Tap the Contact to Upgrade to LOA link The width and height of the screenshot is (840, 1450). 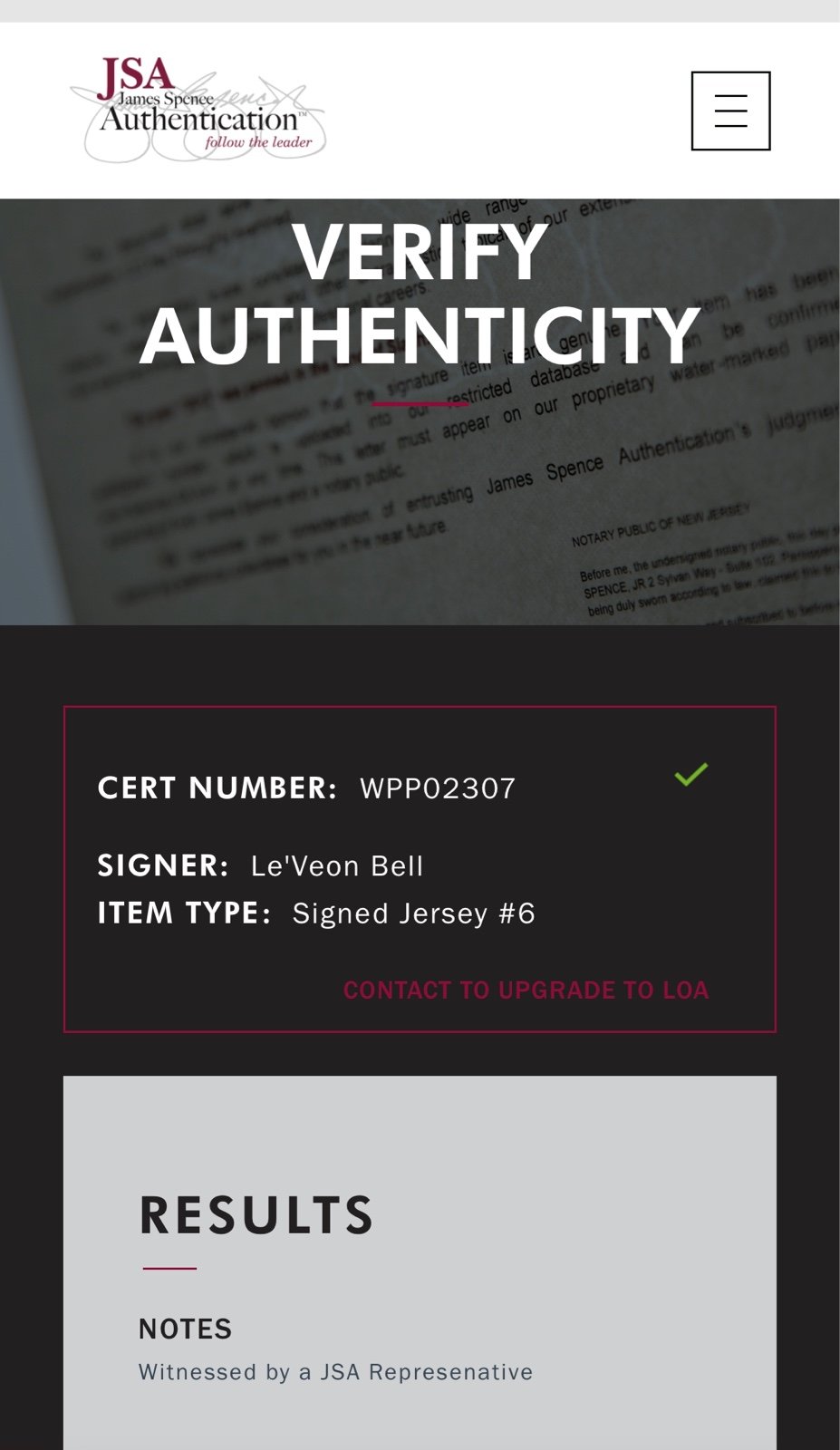click(526, 990)
